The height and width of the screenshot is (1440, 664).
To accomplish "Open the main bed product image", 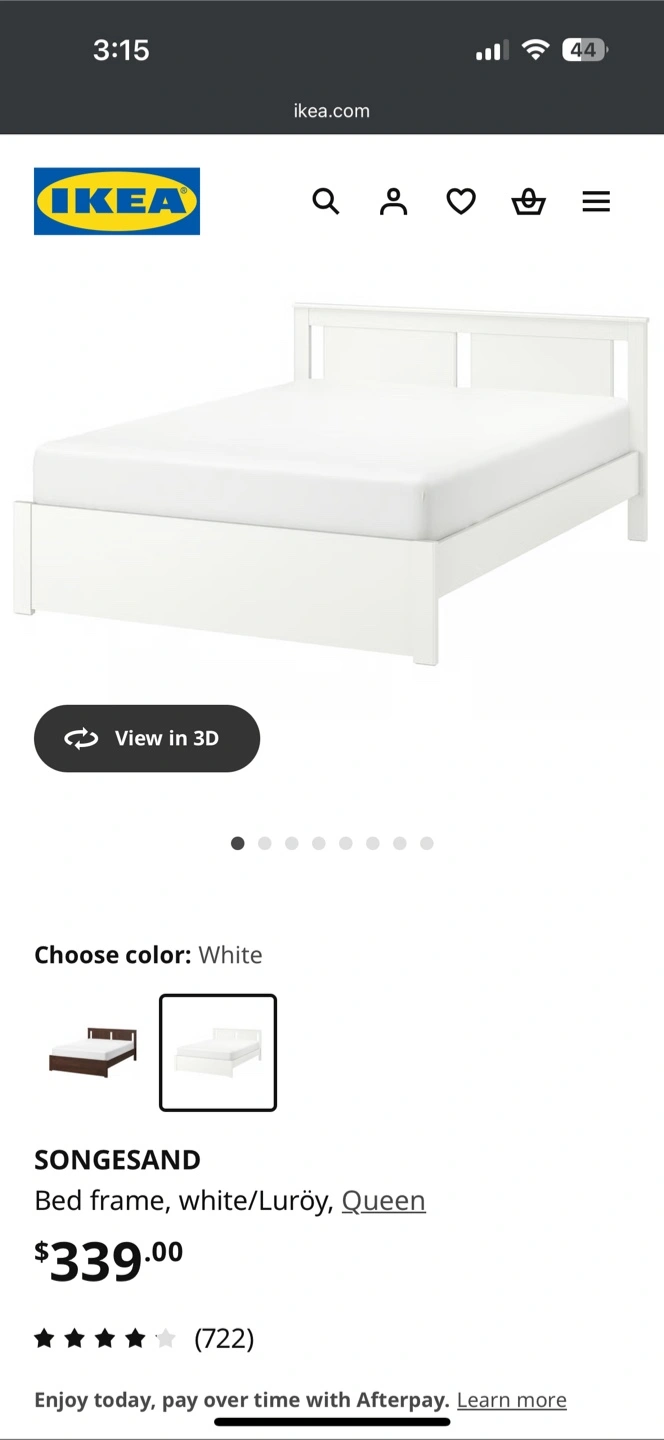I will [x=332, y=484].
